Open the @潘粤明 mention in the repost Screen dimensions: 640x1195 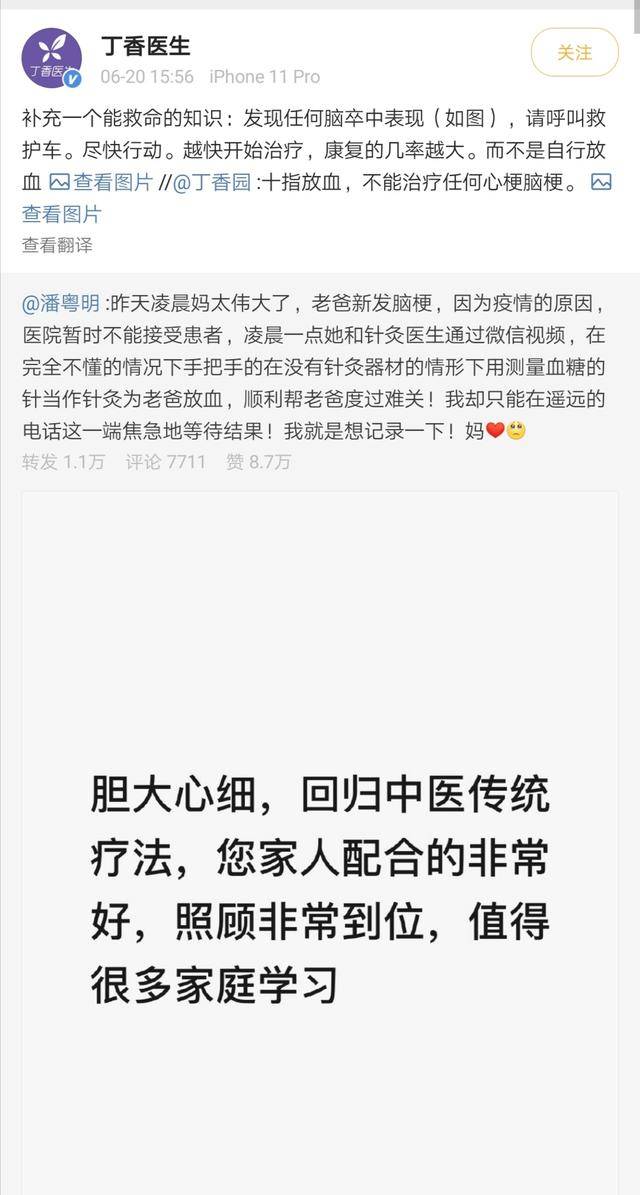[61, 304]
